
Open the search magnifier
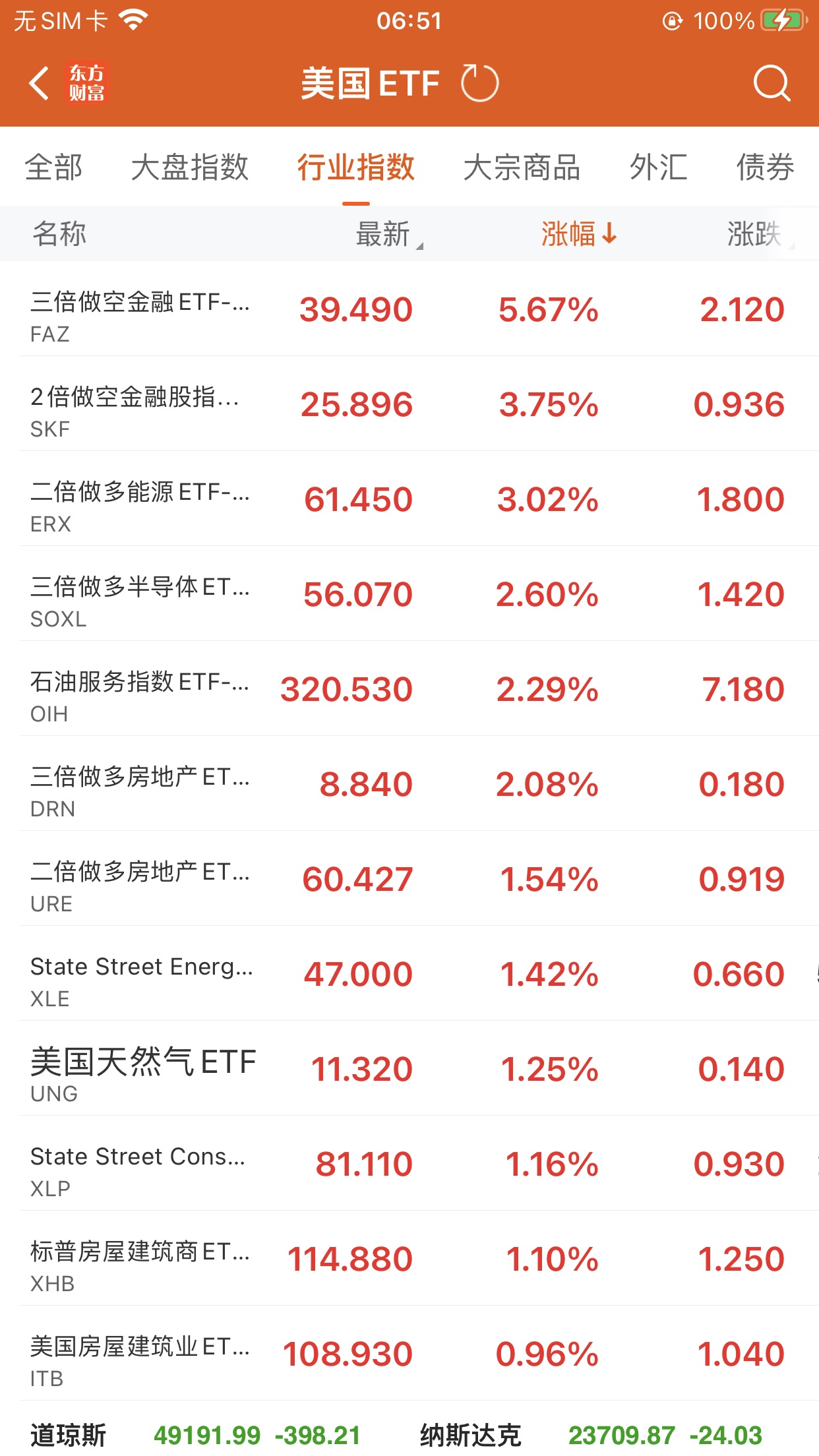point(771,84)
